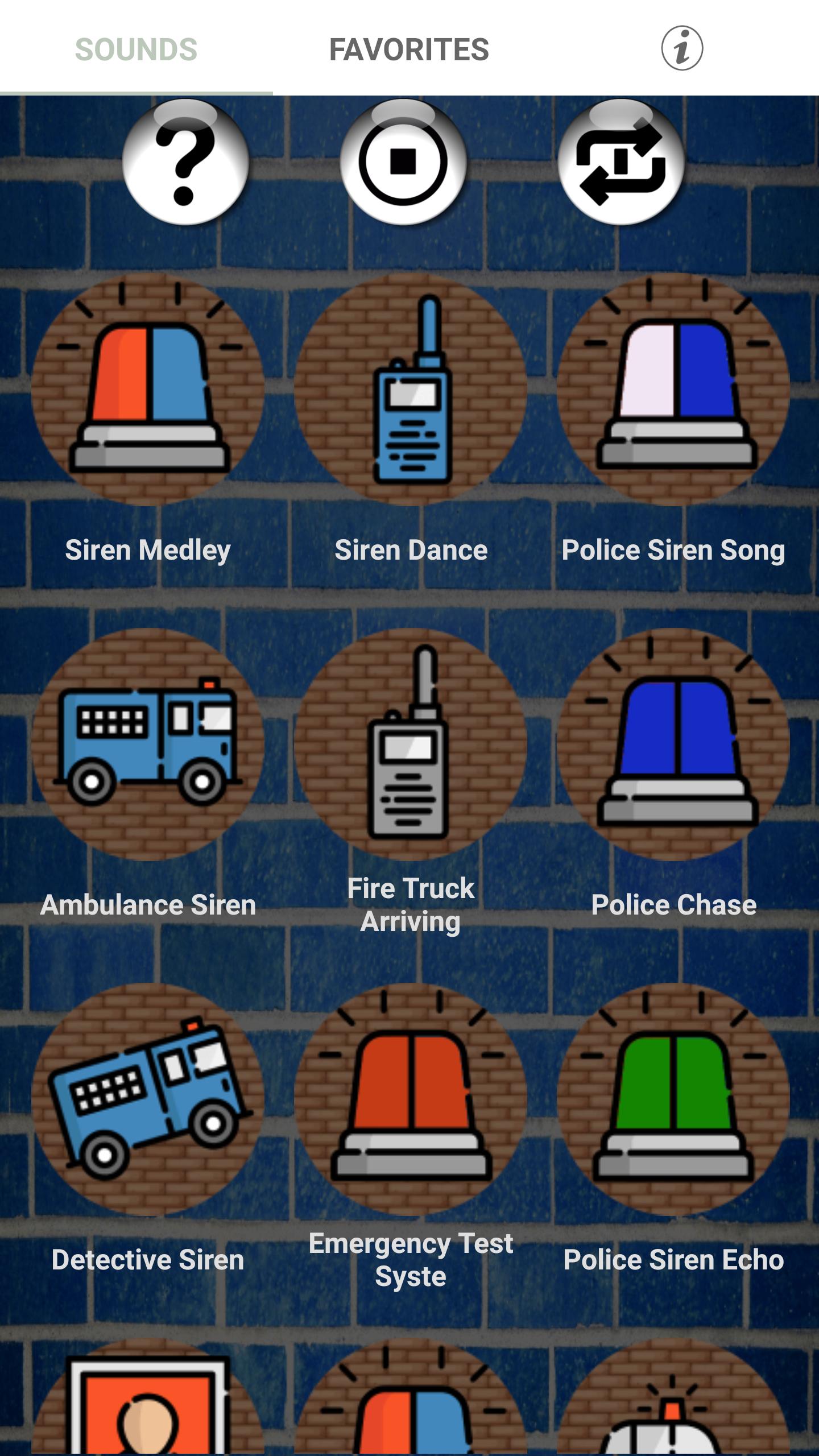Screen dimensions: 819x1456
Task: Play the Ambulance Siren sound
Action: pos(148,744)
